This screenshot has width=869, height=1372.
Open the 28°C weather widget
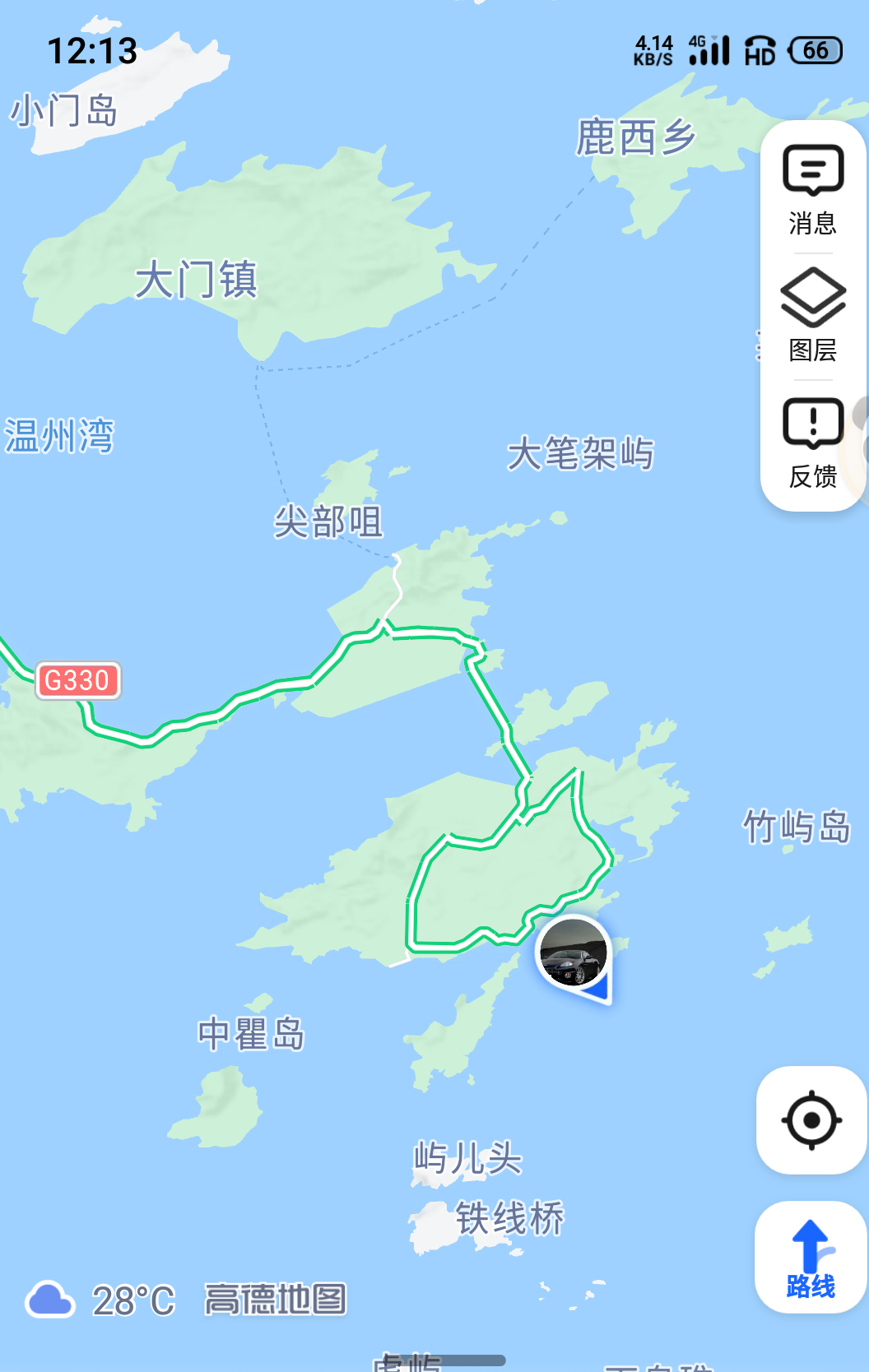(x=101, y=1300)
